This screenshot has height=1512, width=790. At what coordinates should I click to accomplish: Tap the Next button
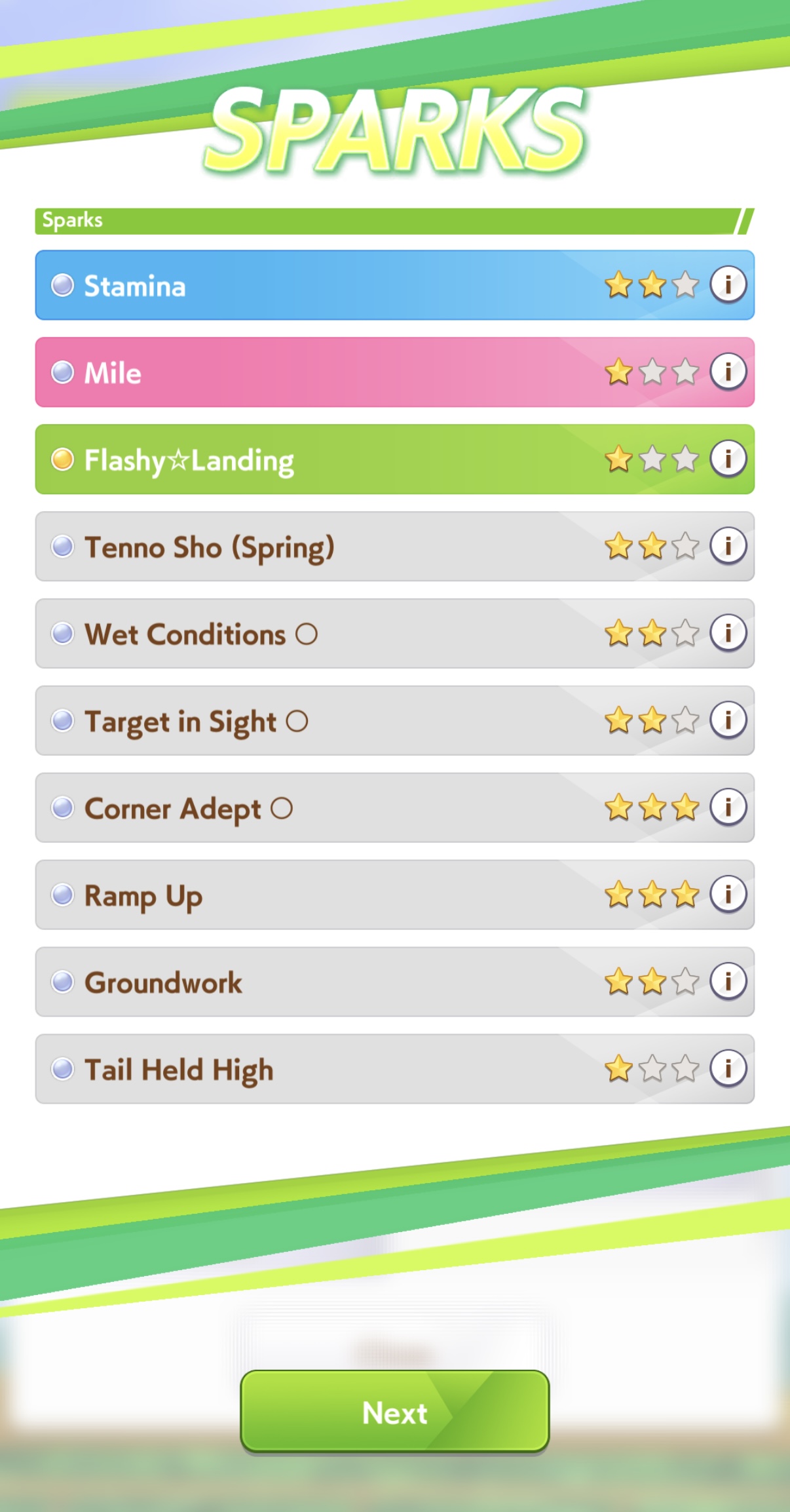(394, 1412)
